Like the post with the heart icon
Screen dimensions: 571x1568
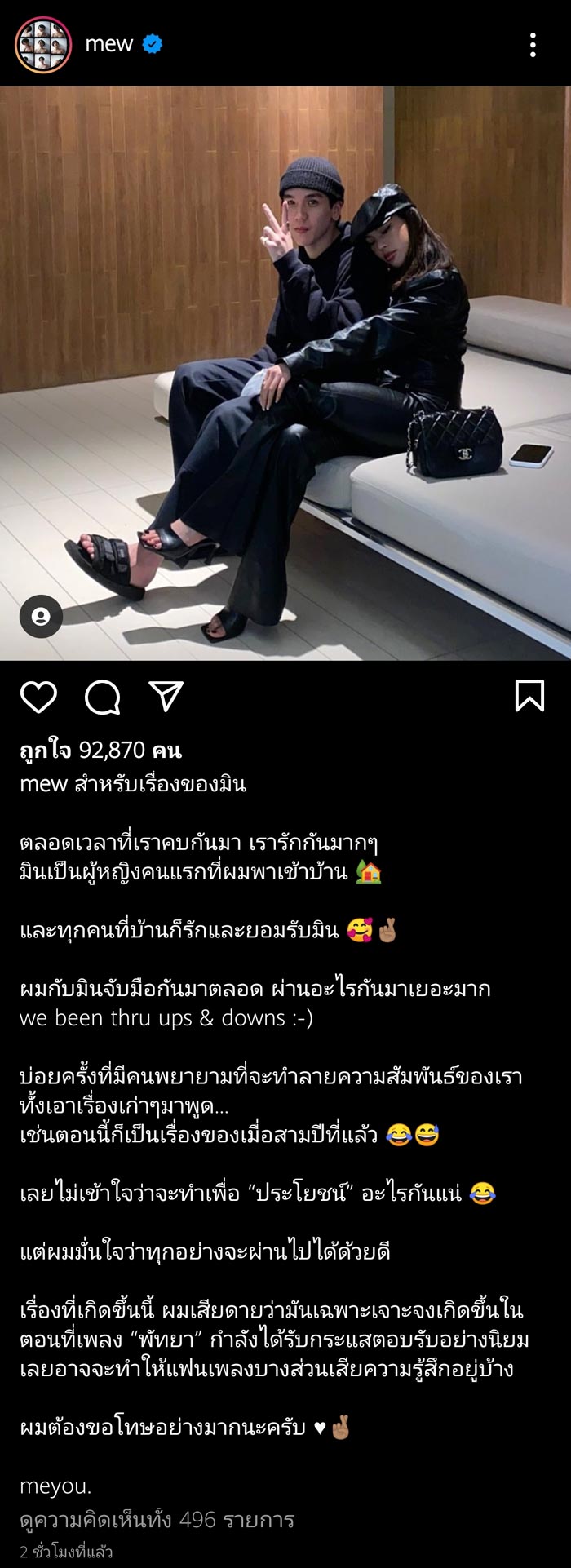point(38,697)
